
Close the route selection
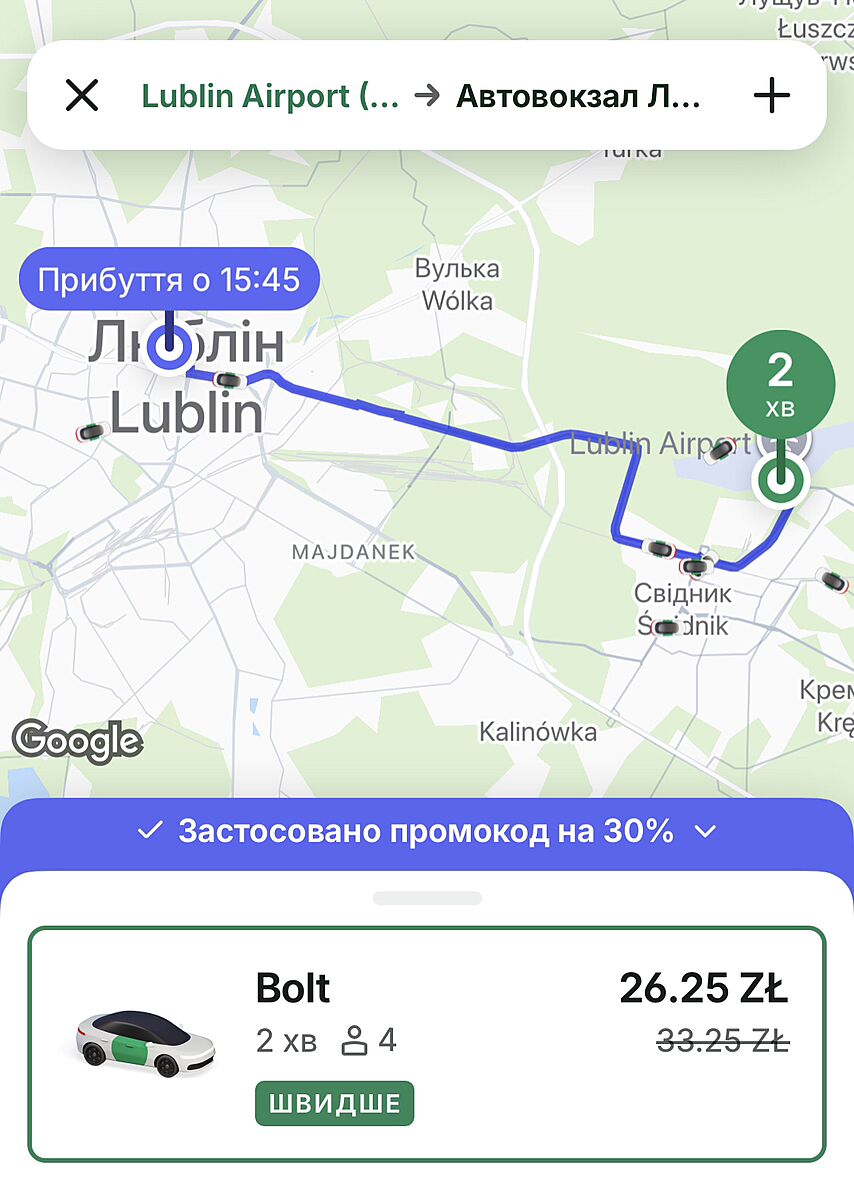[81, 96]
